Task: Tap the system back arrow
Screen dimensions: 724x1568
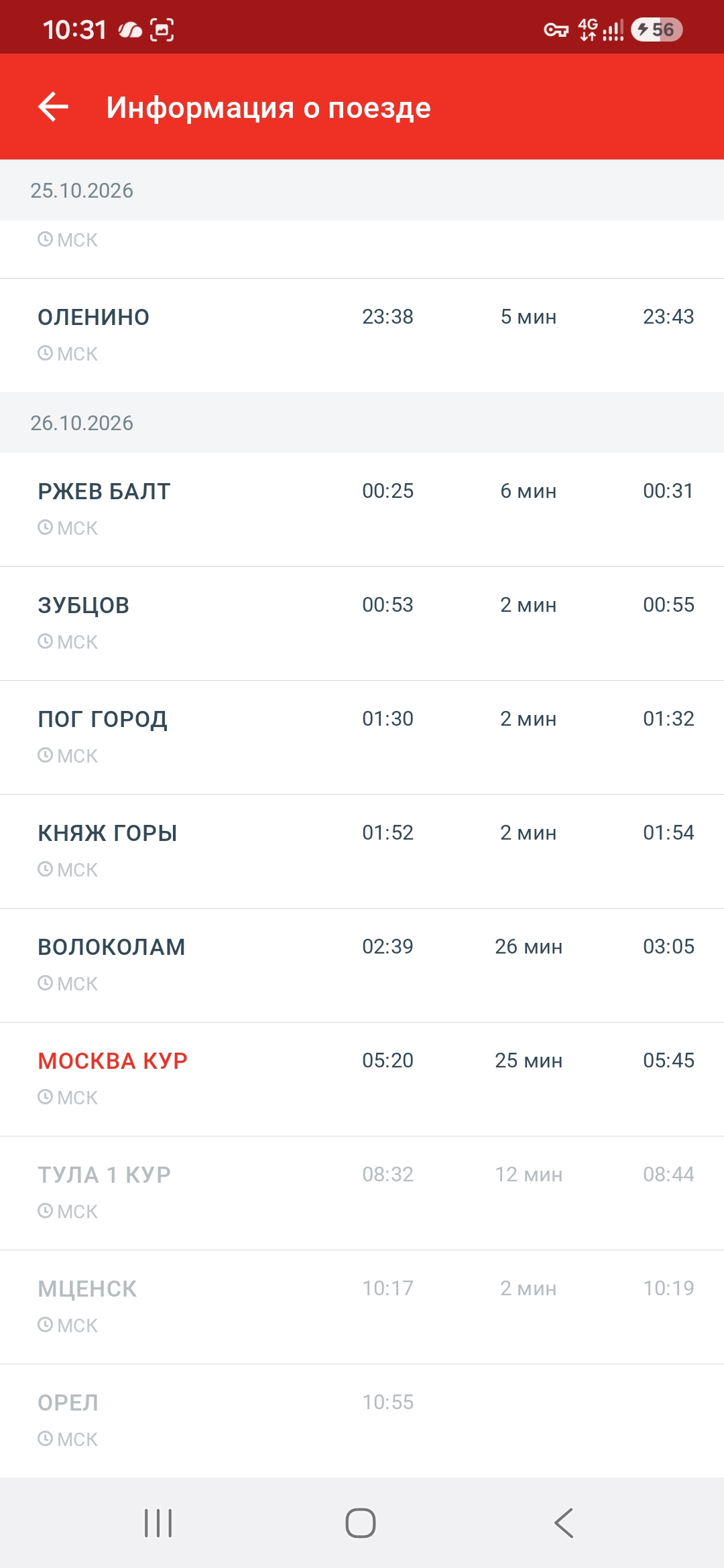Action: 564,1522
